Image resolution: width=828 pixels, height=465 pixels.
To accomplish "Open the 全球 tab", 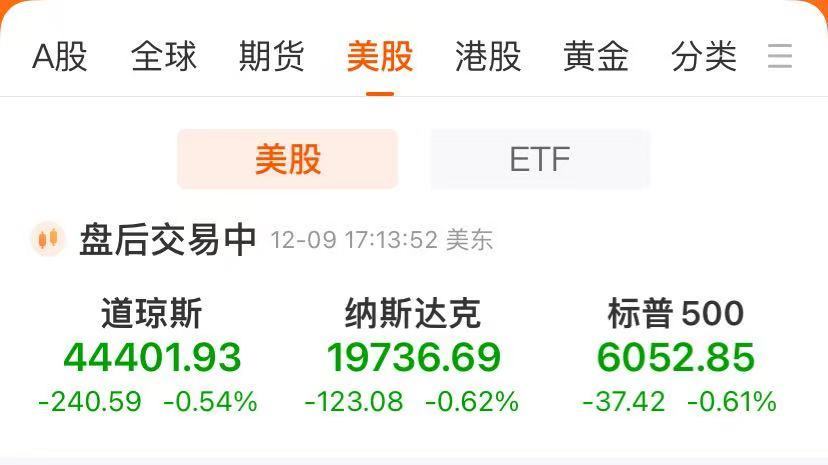I will click(164, 56).
